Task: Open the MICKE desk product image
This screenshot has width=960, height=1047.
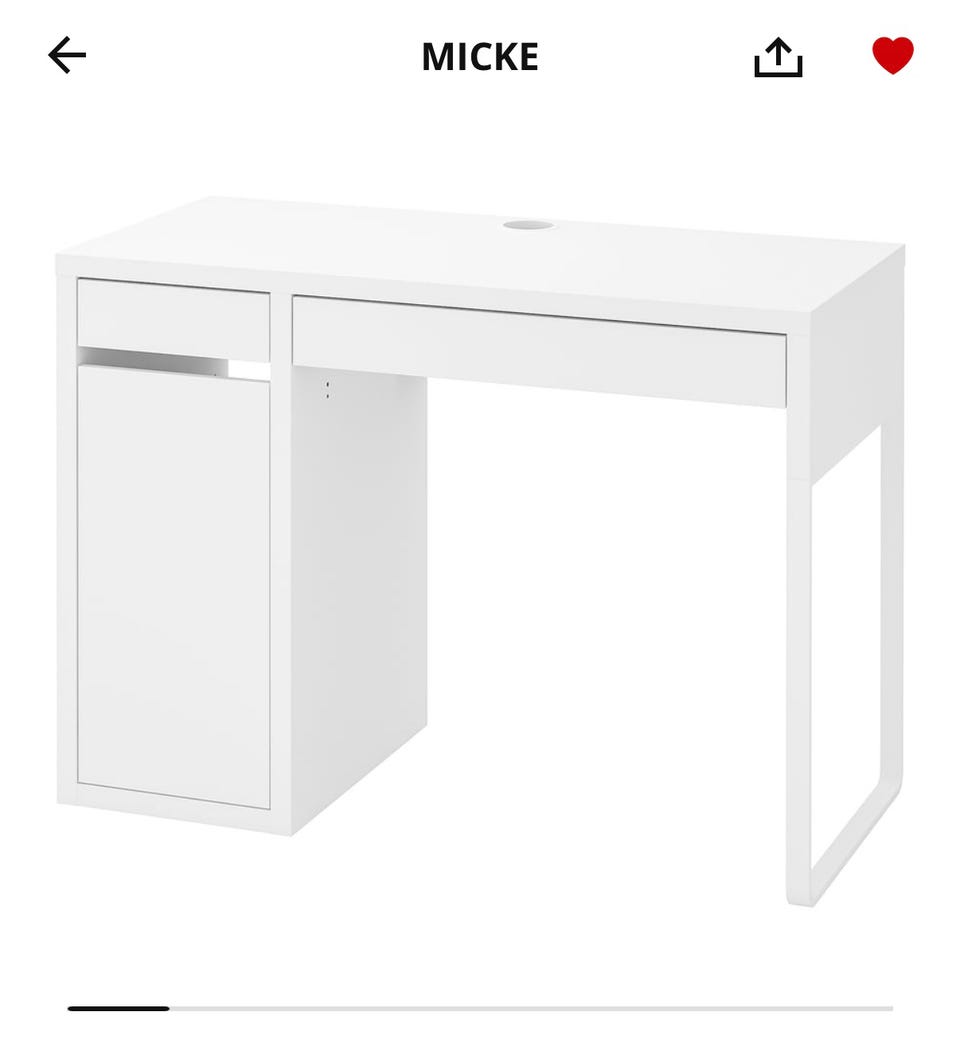Action: [x=480, y=550]
